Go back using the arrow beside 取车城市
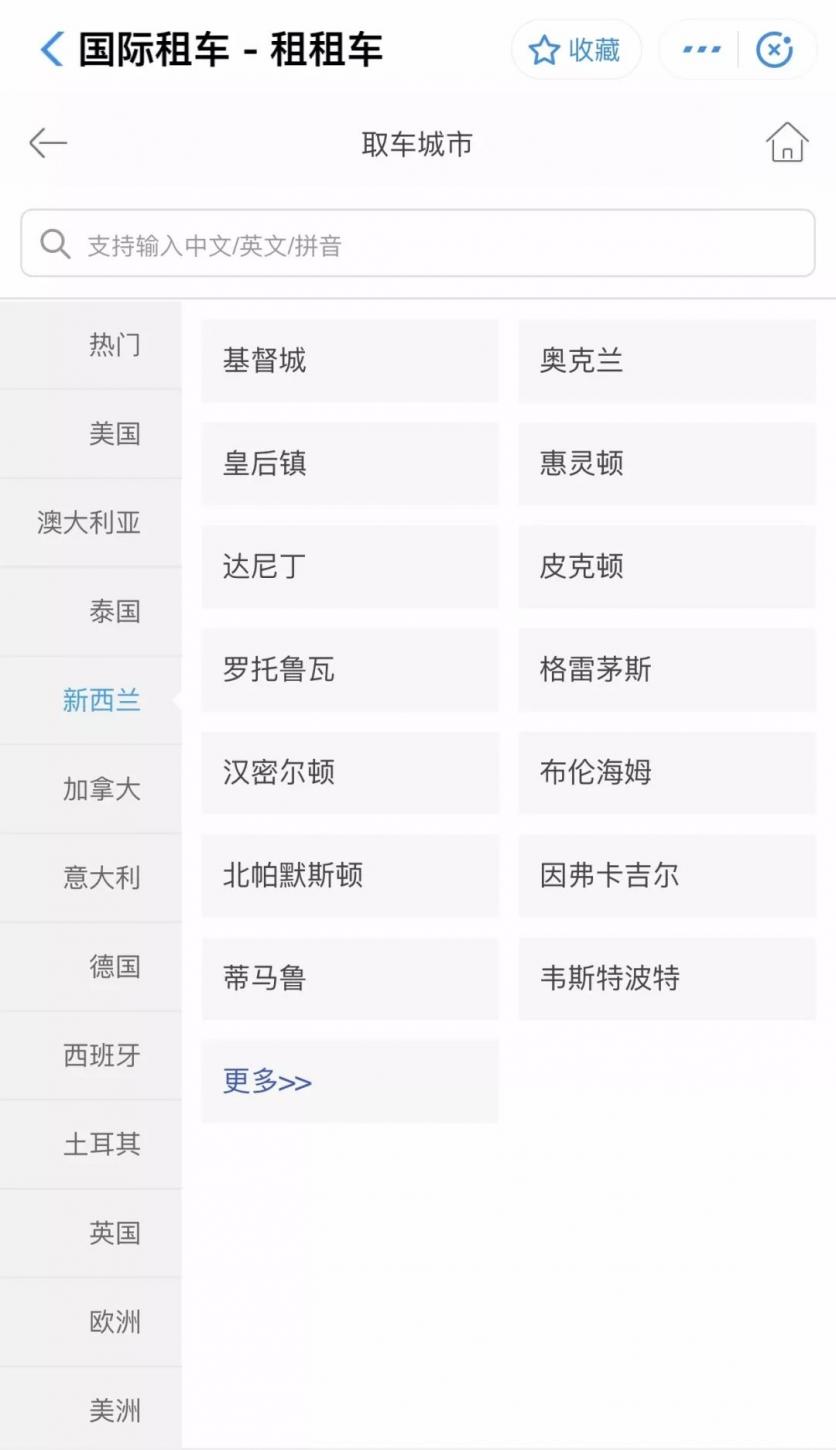This screenshot has height=1450, width=836. point(47,143)
